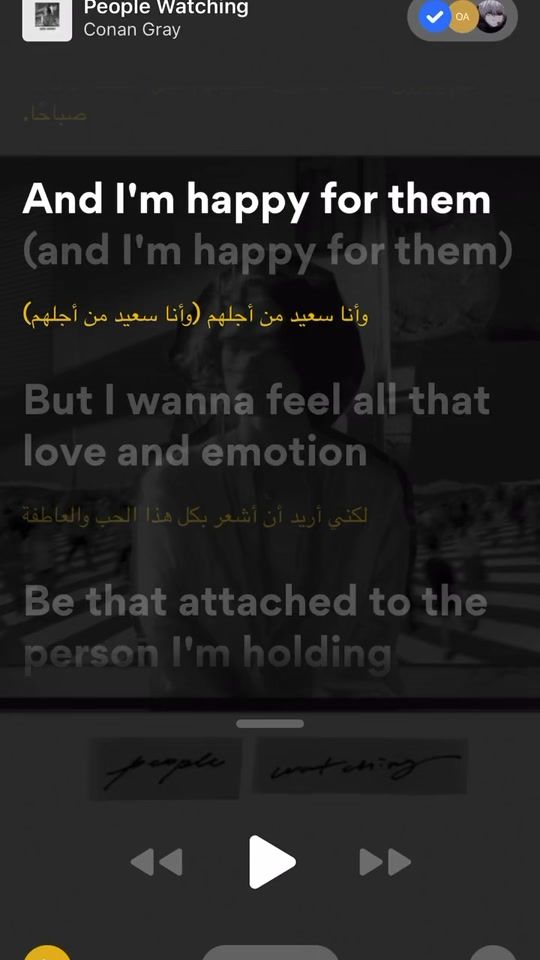Skip forward to the next track
540x960 pixels.
click(385, 862)
